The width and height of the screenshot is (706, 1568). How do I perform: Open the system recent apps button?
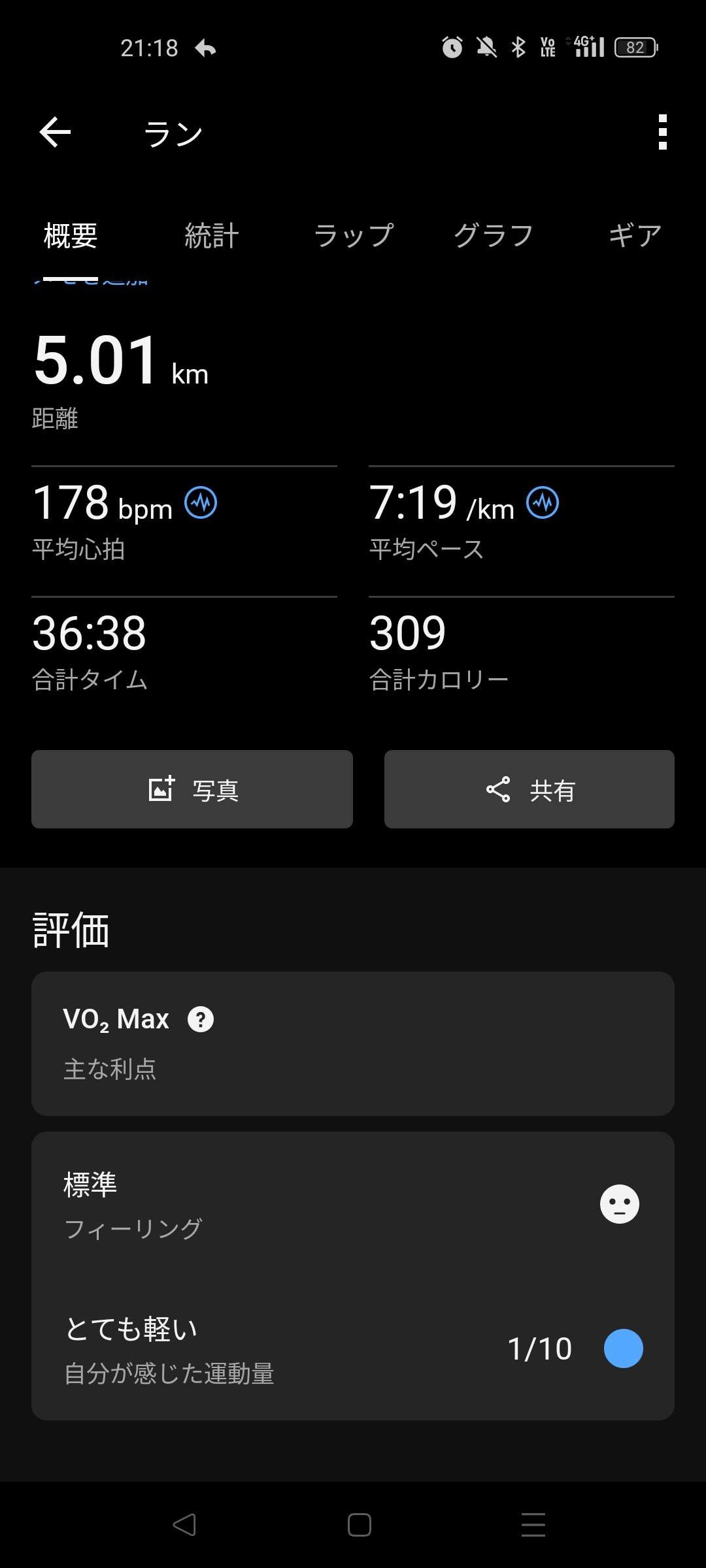point(533,1525)
